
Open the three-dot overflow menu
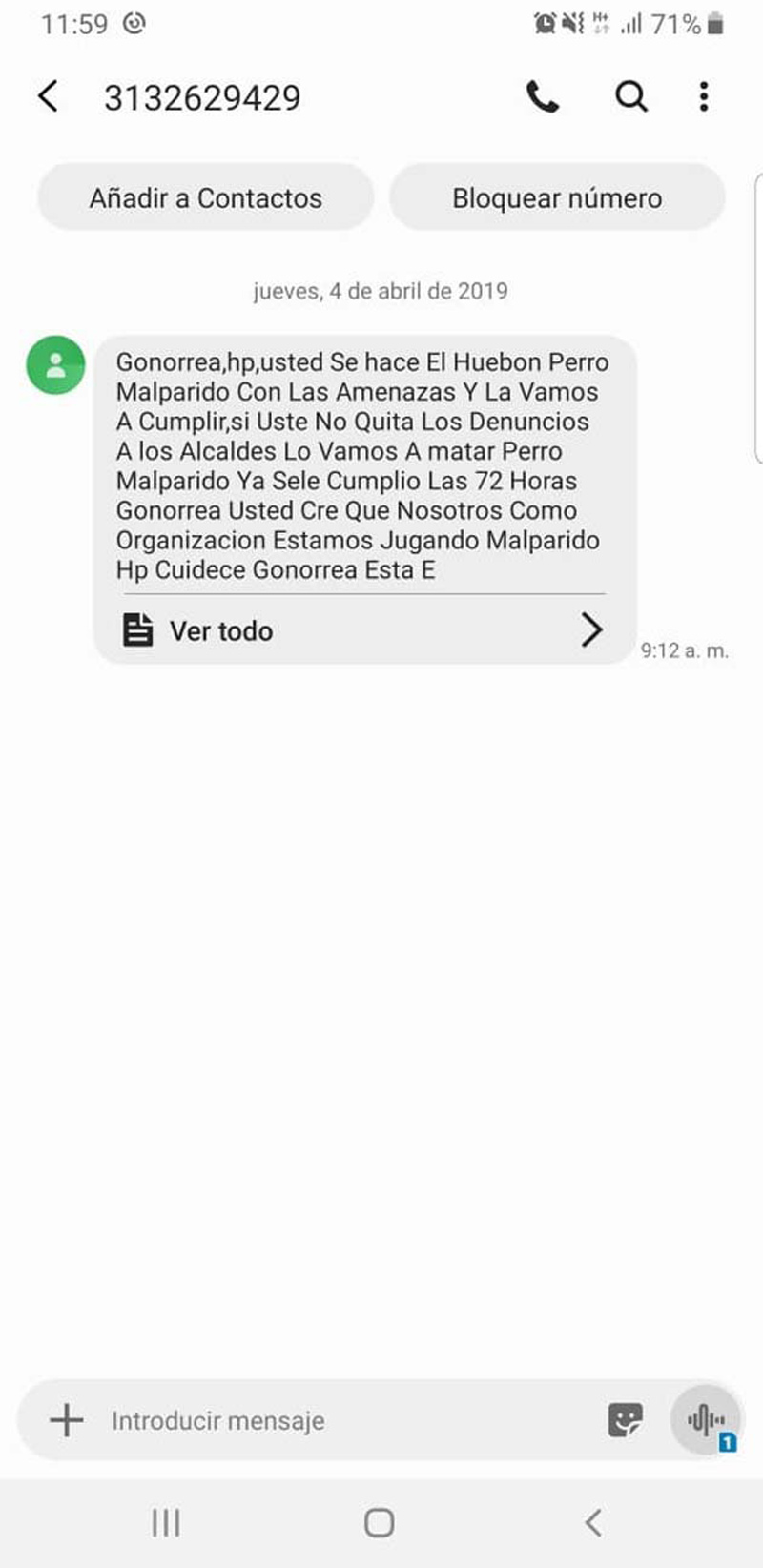704,96
